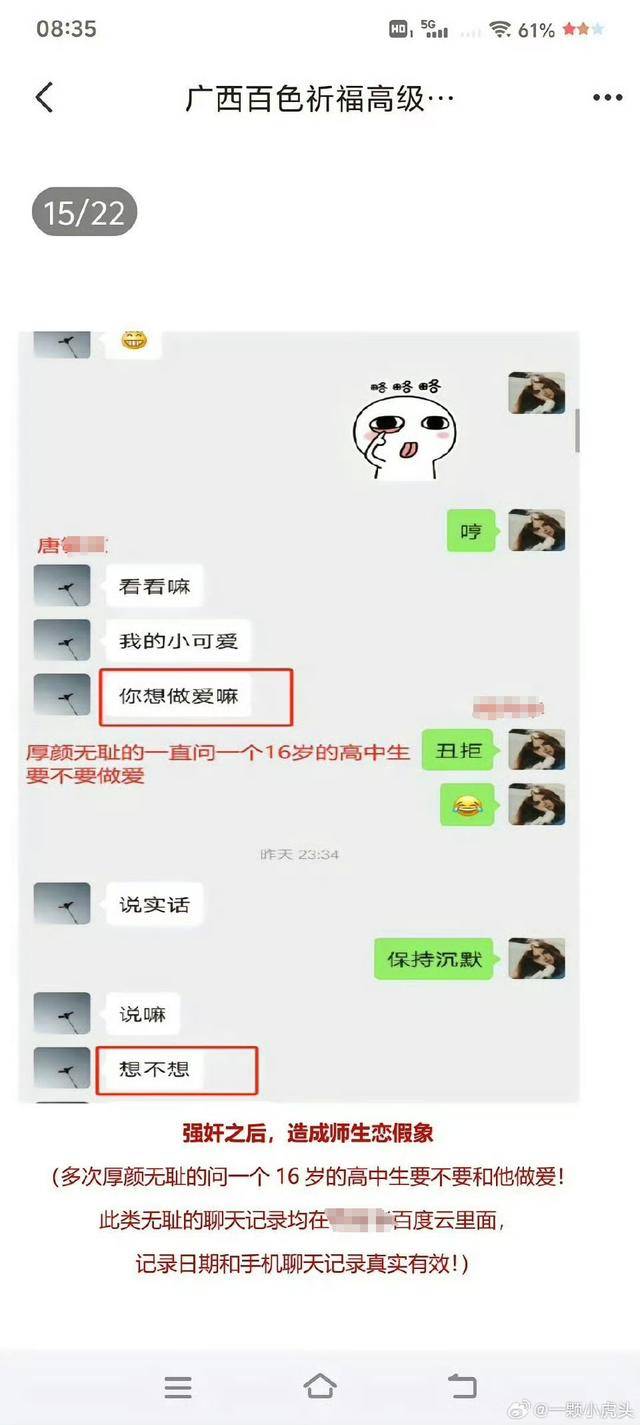Tap the system navigation back button
This screenshot has width=640, height=1425.
tap(462, 1386)
